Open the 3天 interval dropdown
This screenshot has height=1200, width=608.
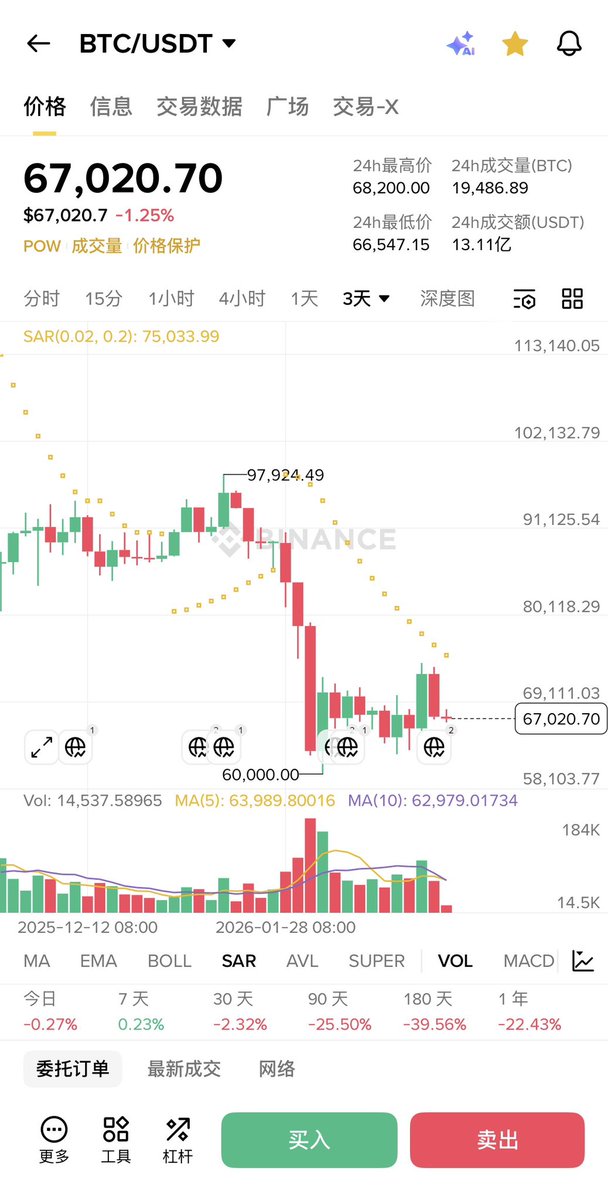[x=366, y=298]
